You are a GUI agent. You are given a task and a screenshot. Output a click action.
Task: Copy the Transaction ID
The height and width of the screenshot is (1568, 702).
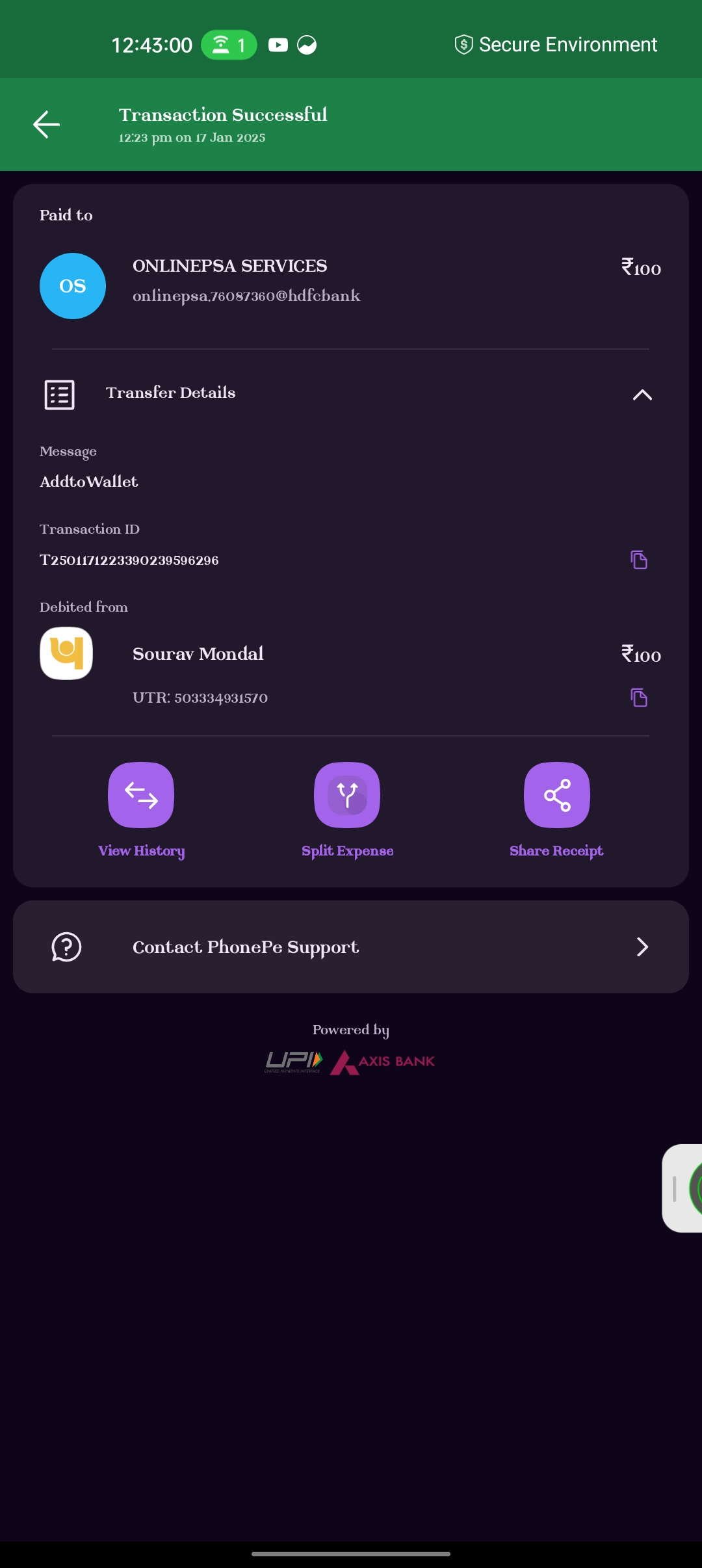click(x=638, y=560)
